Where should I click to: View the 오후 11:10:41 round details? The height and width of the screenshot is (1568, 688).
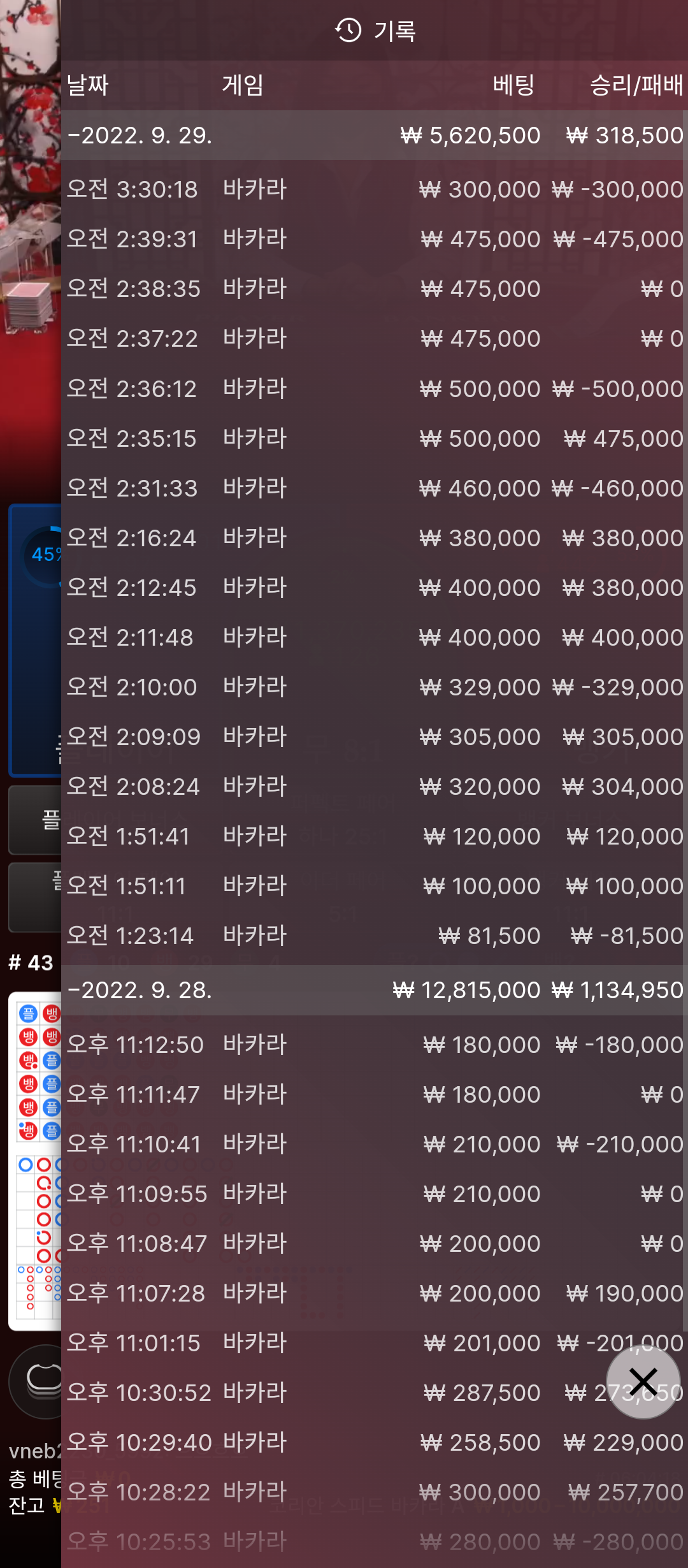click(x=375, y=1144)
